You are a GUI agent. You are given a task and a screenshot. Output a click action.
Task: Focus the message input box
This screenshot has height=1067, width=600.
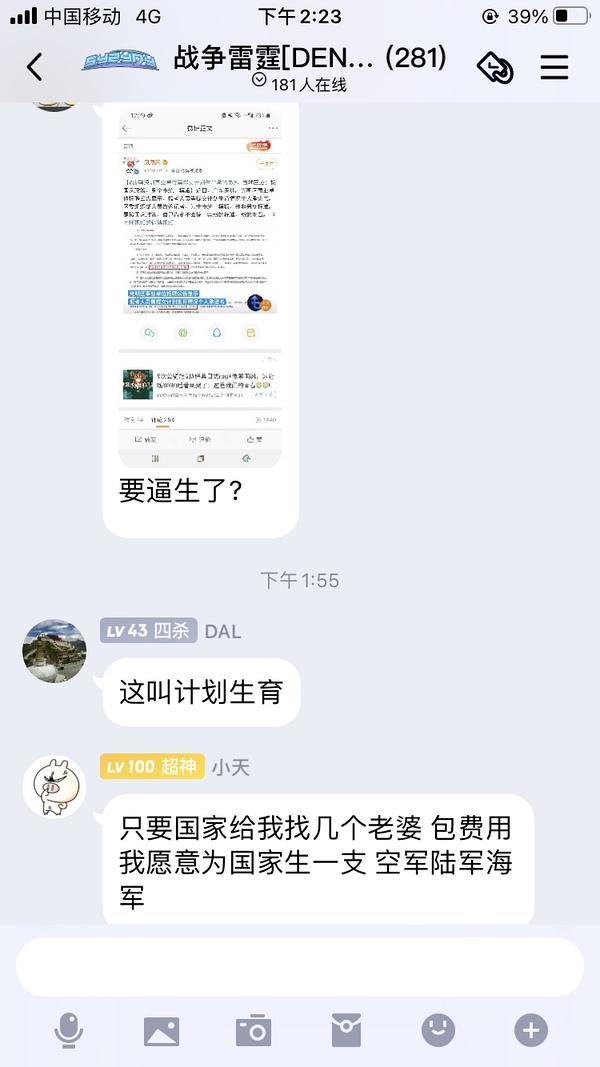coord(300,966)
